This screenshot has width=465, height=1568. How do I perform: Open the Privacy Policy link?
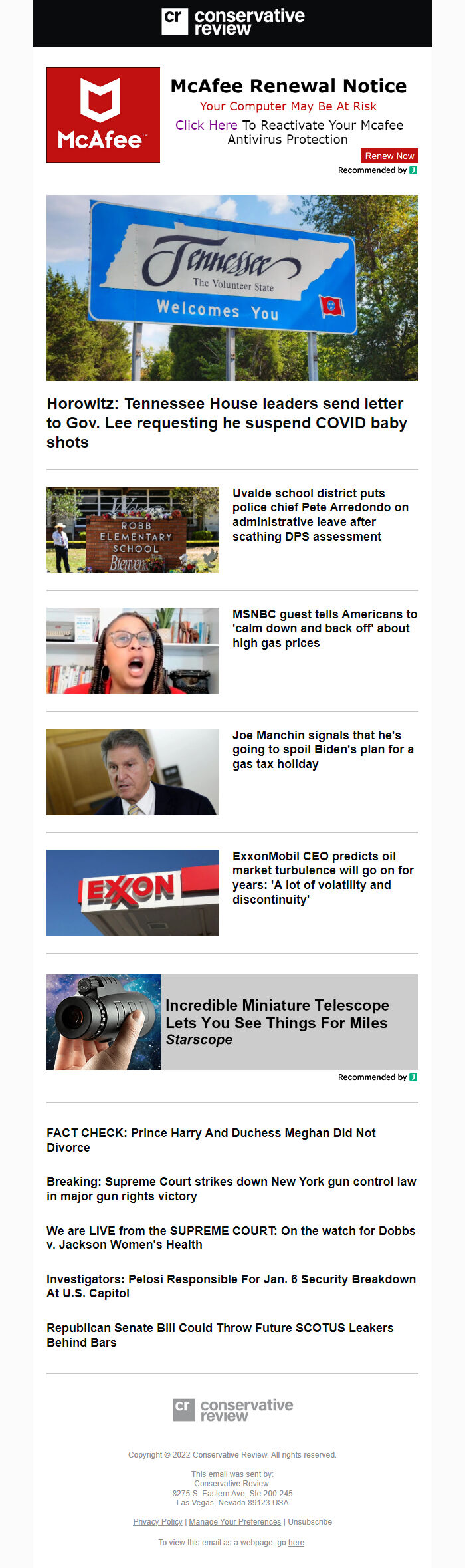pyautogui.click(x=157, y=1522)
